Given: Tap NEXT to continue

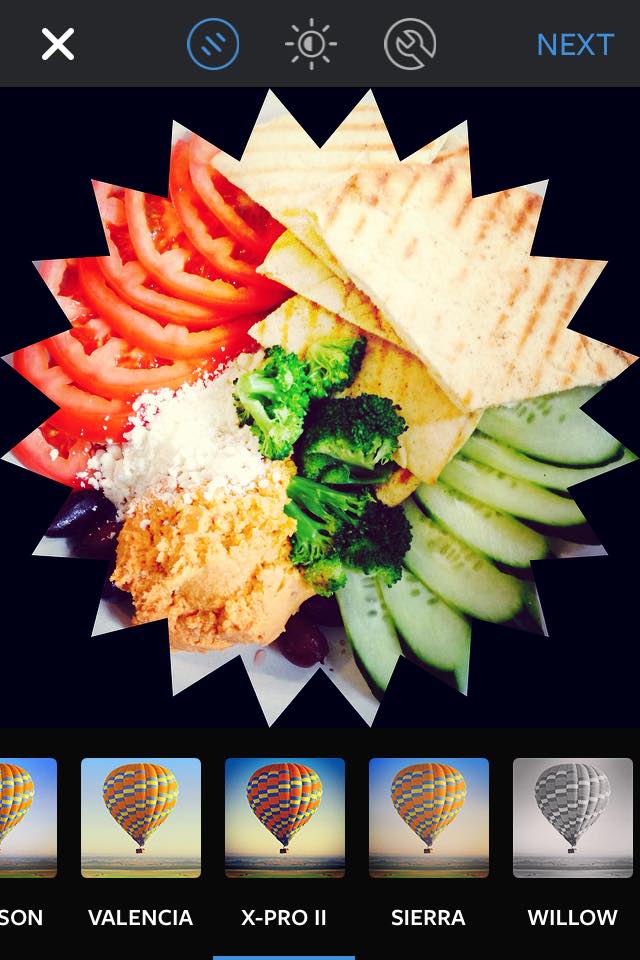Looking at the screenshot, I should click(574, 44).
